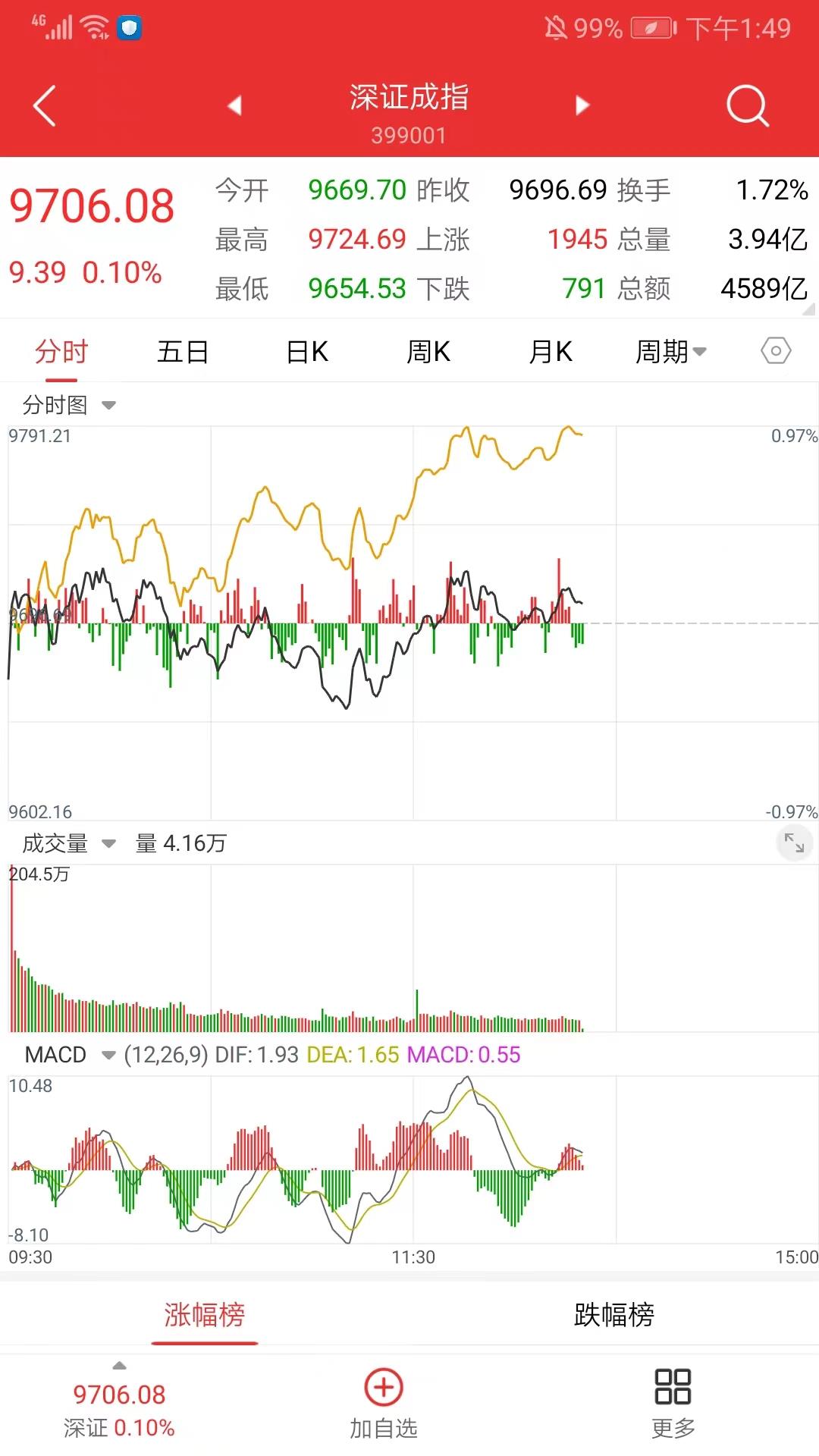
Task: Go back using the top-left arrow
Action: 45,105
